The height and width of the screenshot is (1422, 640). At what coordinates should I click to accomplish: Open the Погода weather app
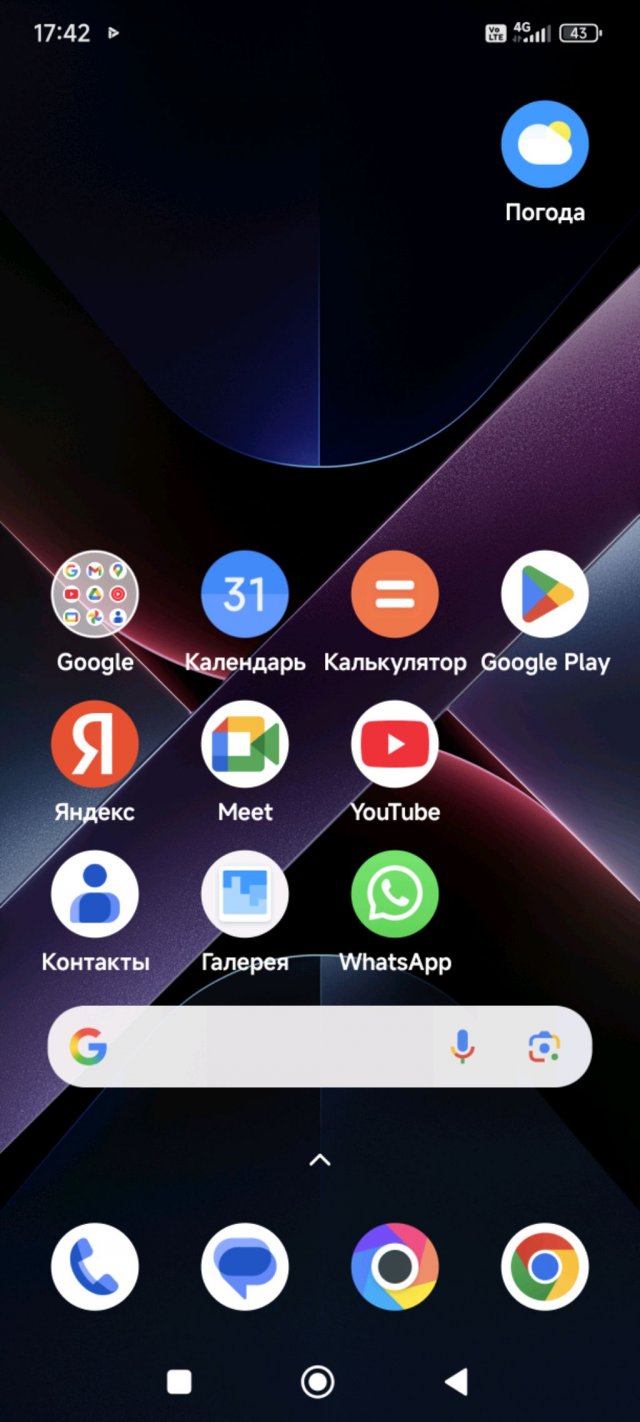[545, 145]
